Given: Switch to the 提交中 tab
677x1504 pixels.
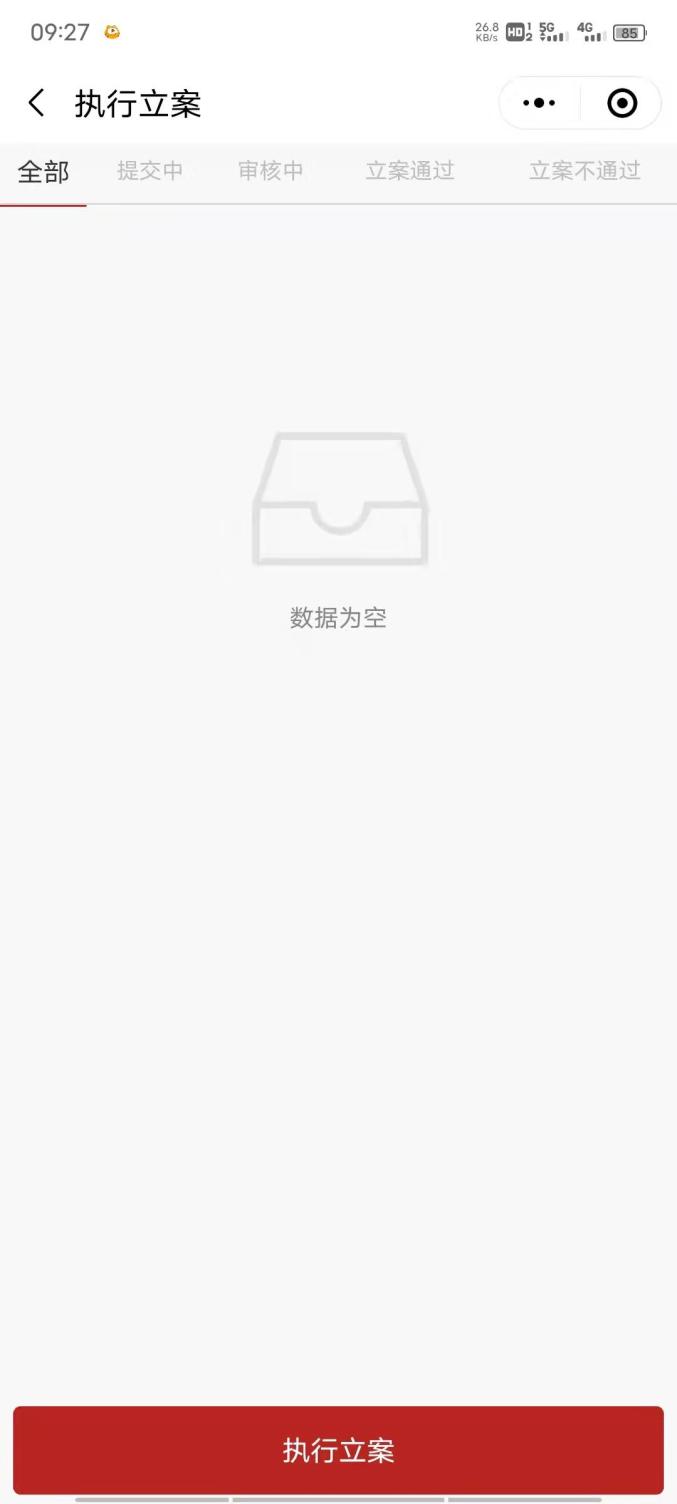Looking at the screenshot, I should point(150,171).
